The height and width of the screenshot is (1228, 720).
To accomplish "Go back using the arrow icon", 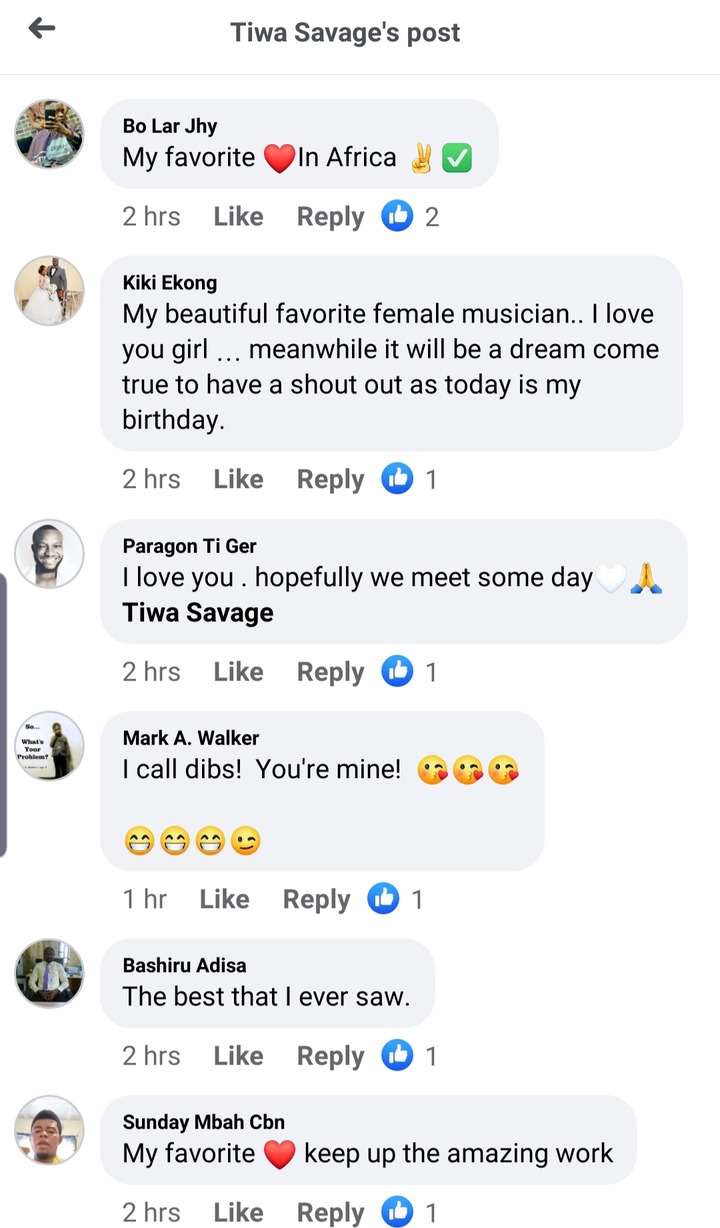I will coord(42,29).
